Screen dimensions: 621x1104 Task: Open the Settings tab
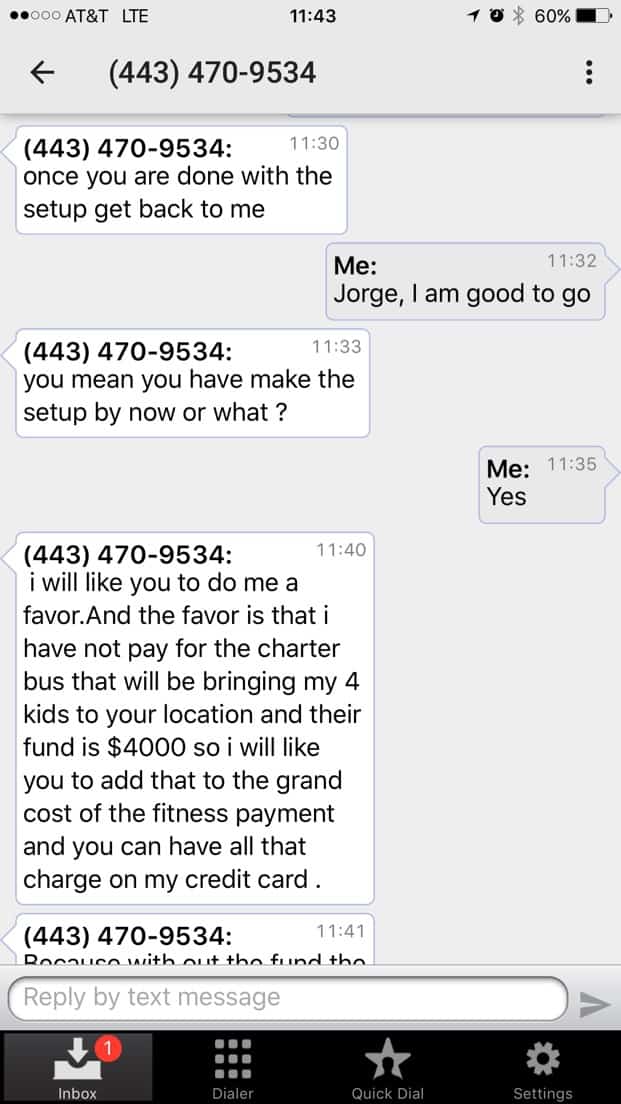543,1067
